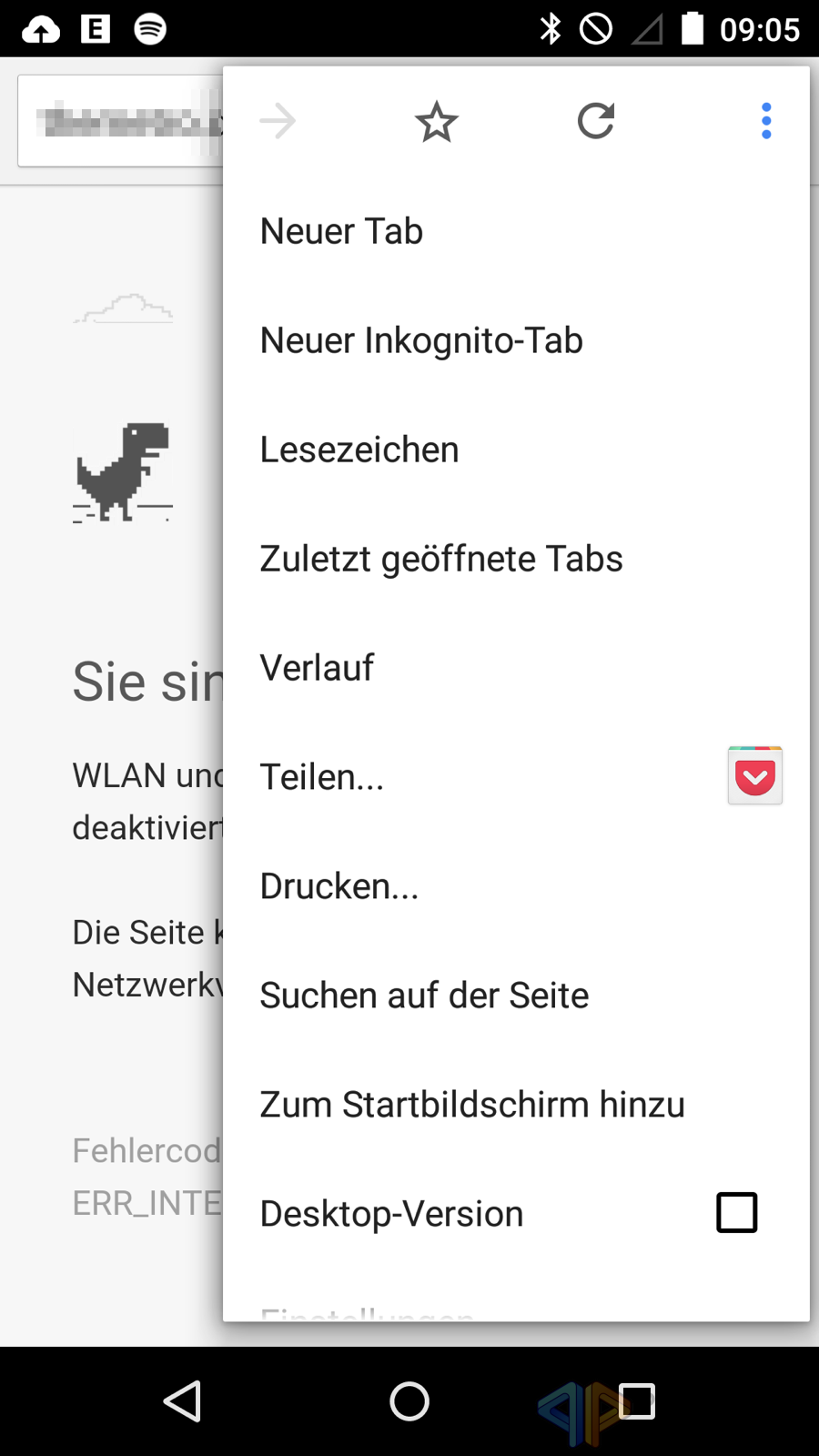Open Neuer Tab
819x1456 pixels.
click(x=341, y=231)
